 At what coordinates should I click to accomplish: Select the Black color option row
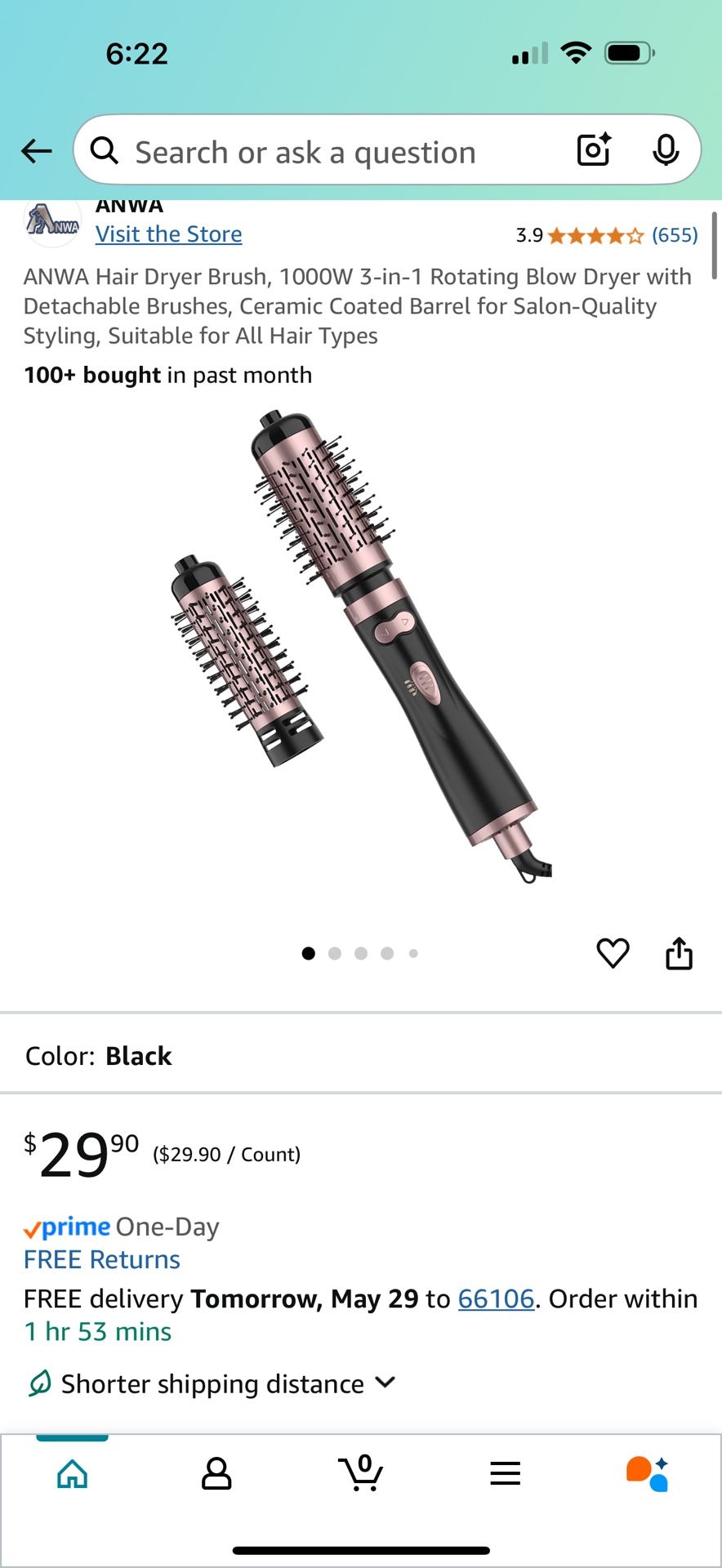[361, 1056]
